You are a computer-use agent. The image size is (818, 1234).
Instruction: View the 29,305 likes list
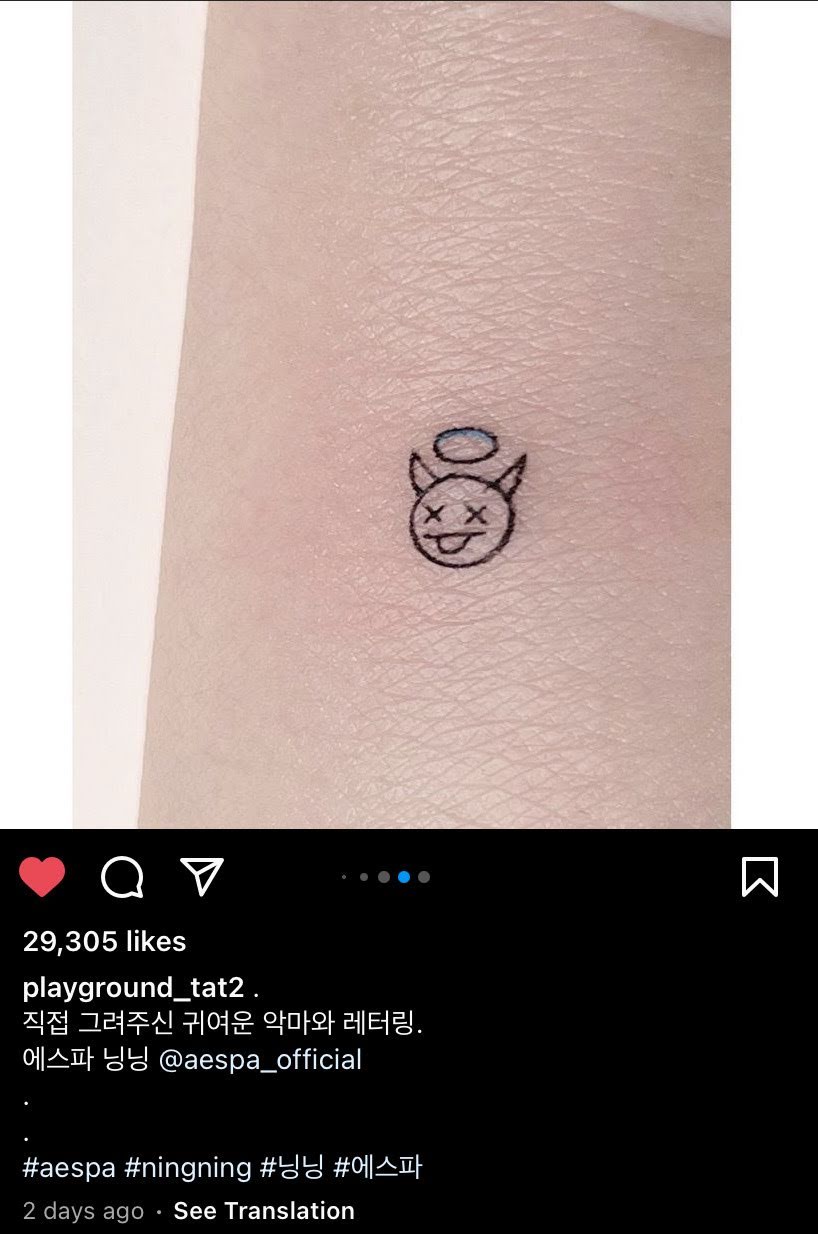[104, 941]
